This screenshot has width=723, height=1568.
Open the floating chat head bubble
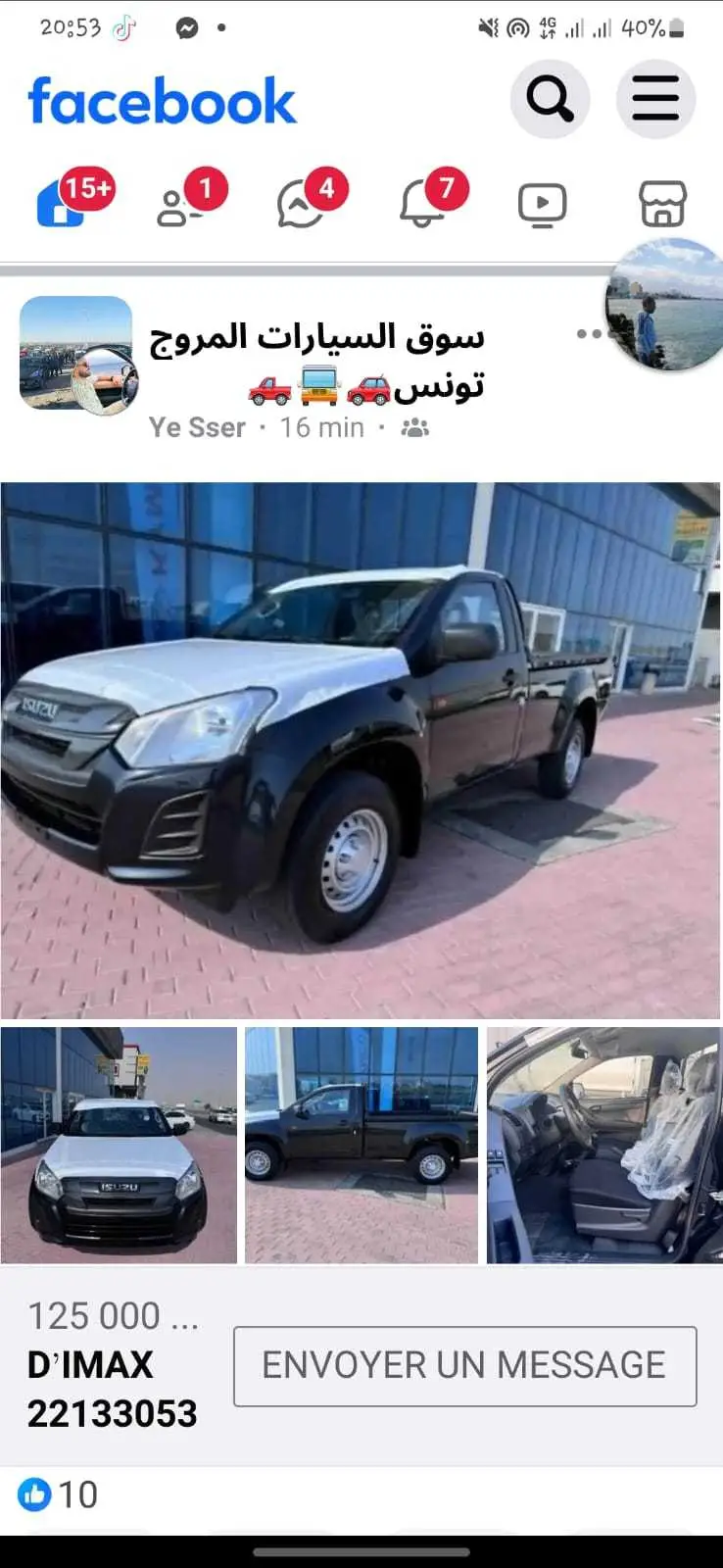pos(667,305)
